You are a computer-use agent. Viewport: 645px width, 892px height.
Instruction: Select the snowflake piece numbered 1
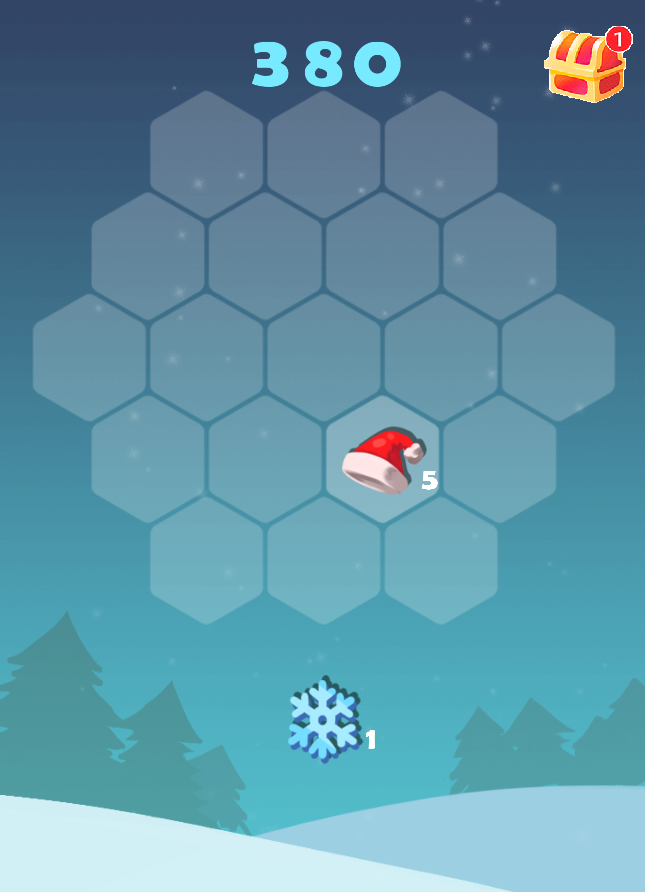[x=324, y=720]
